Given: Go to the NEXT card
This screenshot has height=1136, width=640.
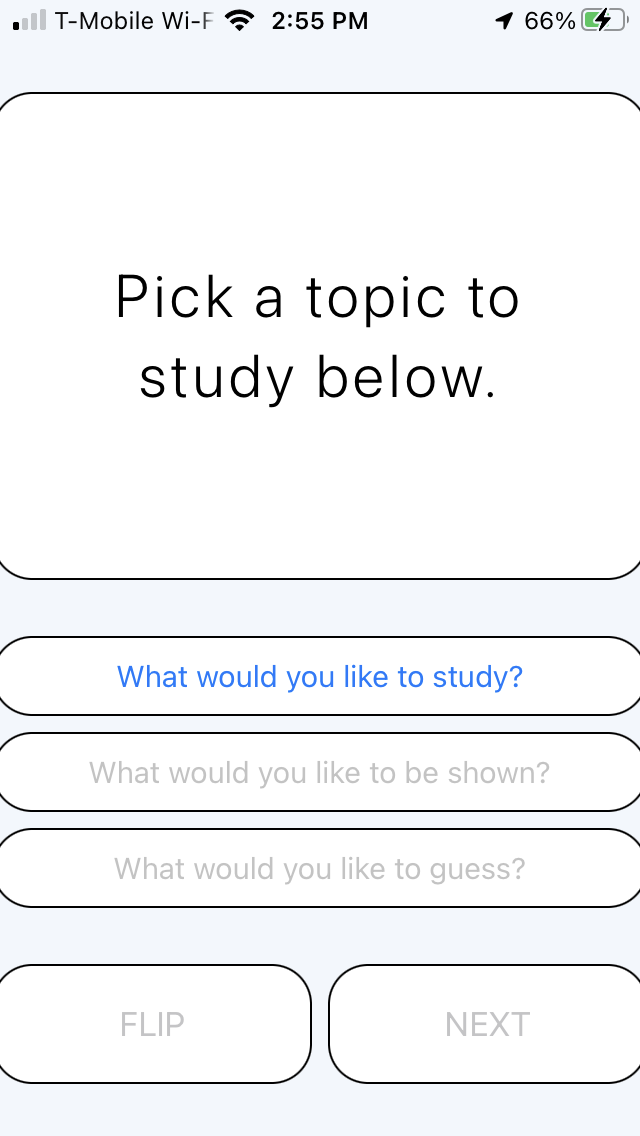Looking at the screenshot, I should (x=486, y=1024).
